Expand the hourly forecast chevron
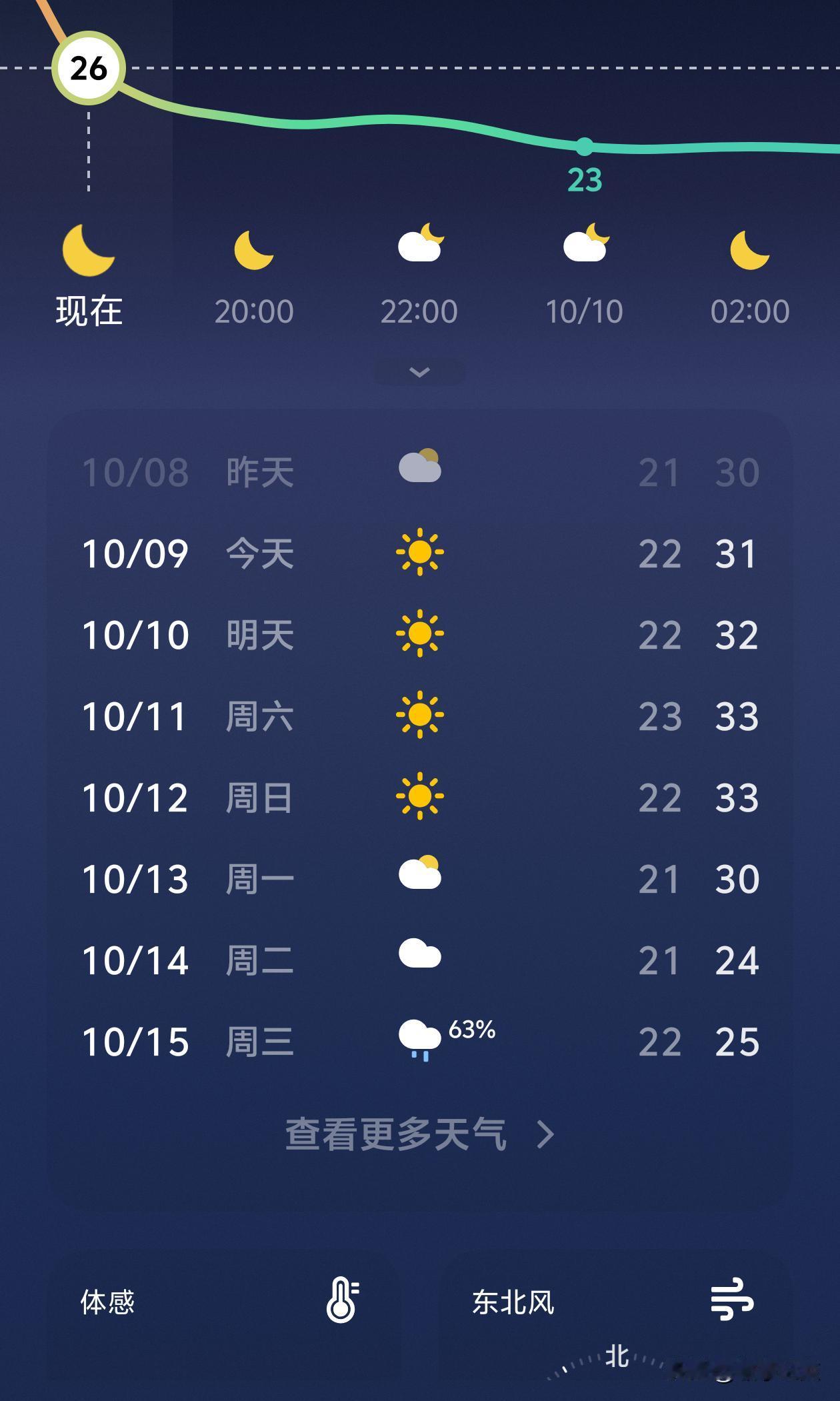The width and height of the screenshot is (840, 1401). [x=419, y=372]
